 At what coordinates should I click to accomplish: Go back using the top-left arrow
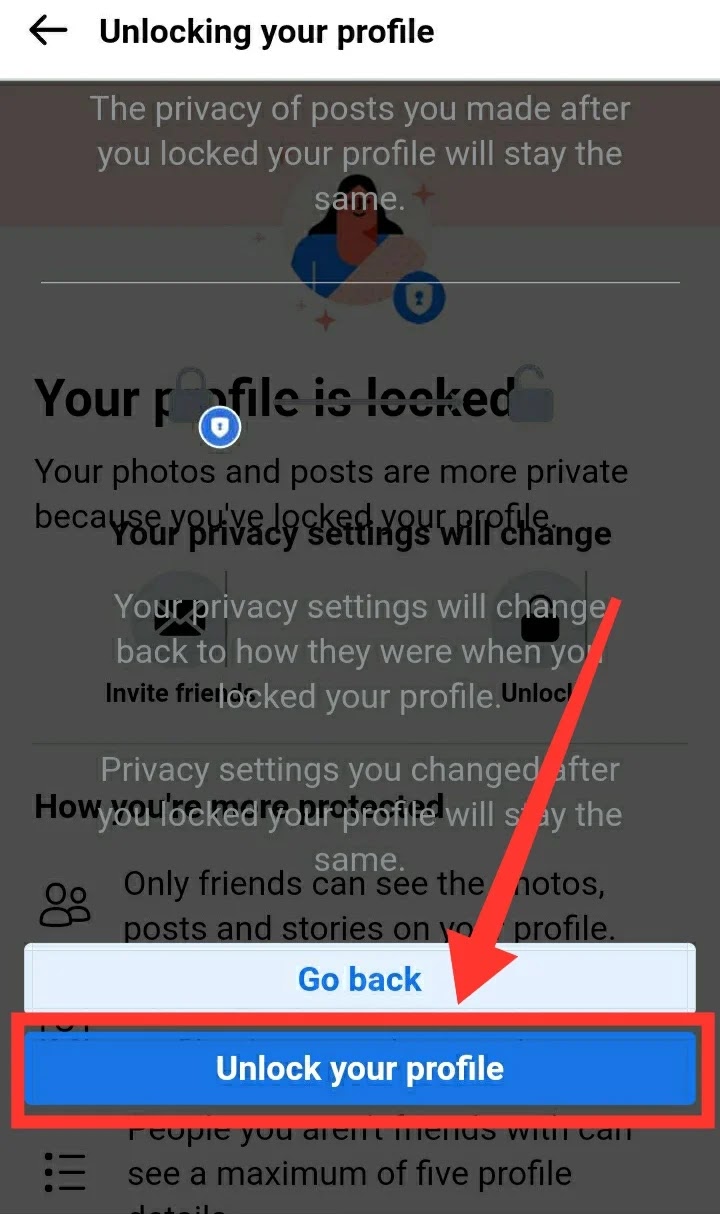[x=48, y=31]
